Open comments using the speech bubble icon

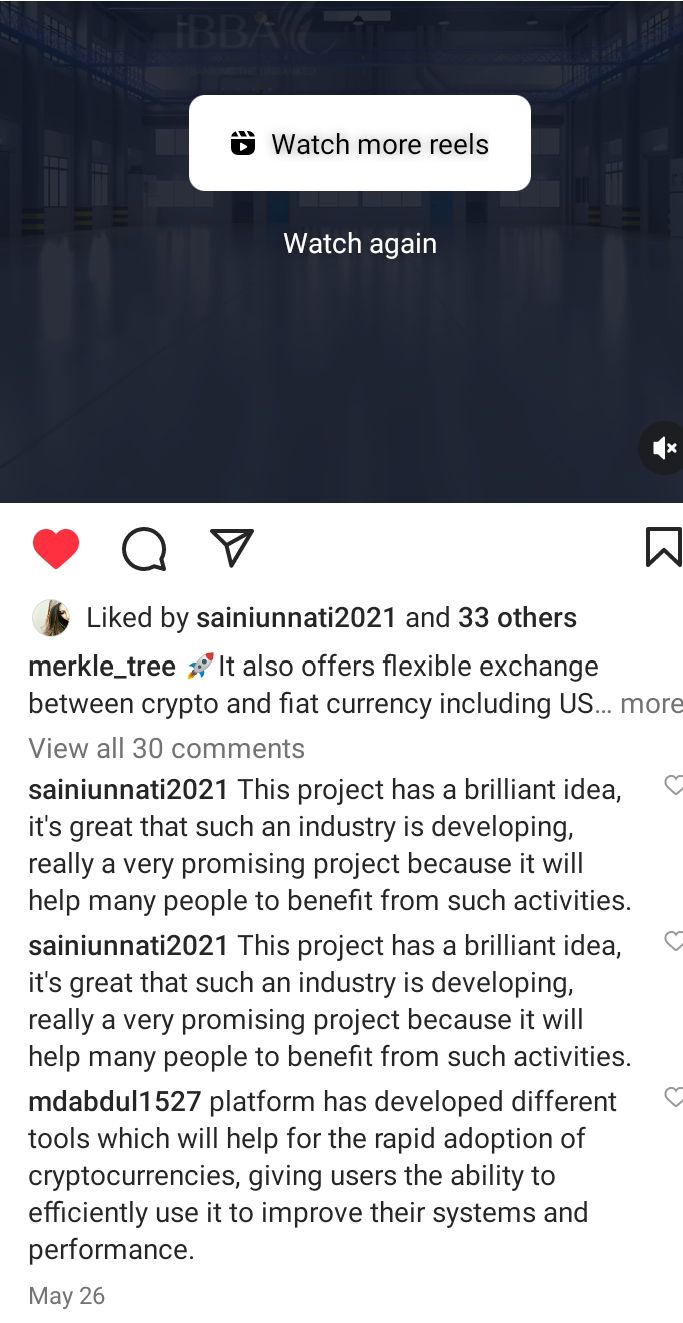[x=143, y=549]
